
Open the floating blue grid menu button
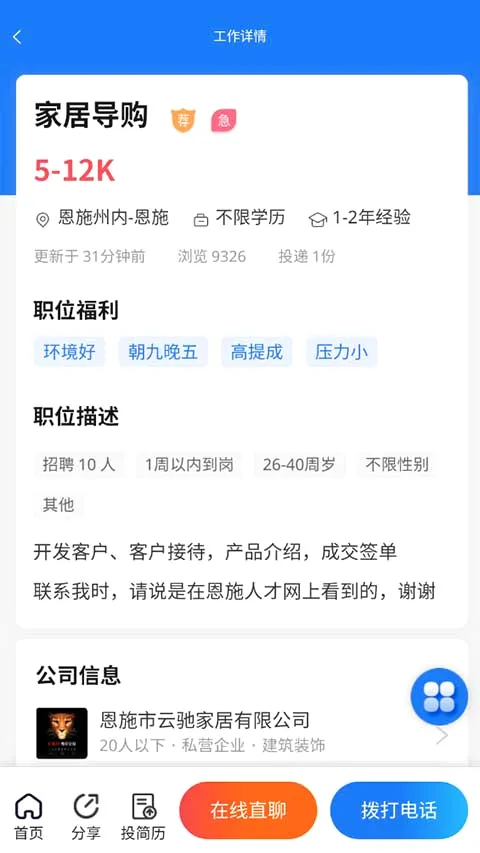[x=439, y=697]
